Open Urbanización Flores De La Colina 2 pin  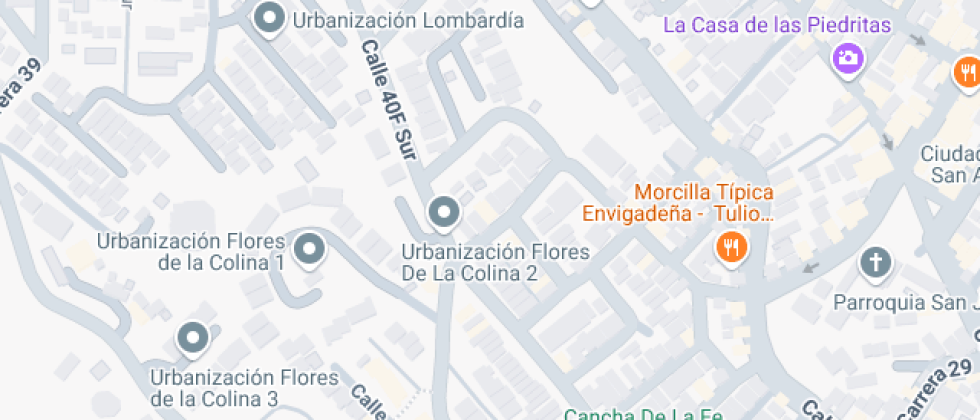point(443,212)
